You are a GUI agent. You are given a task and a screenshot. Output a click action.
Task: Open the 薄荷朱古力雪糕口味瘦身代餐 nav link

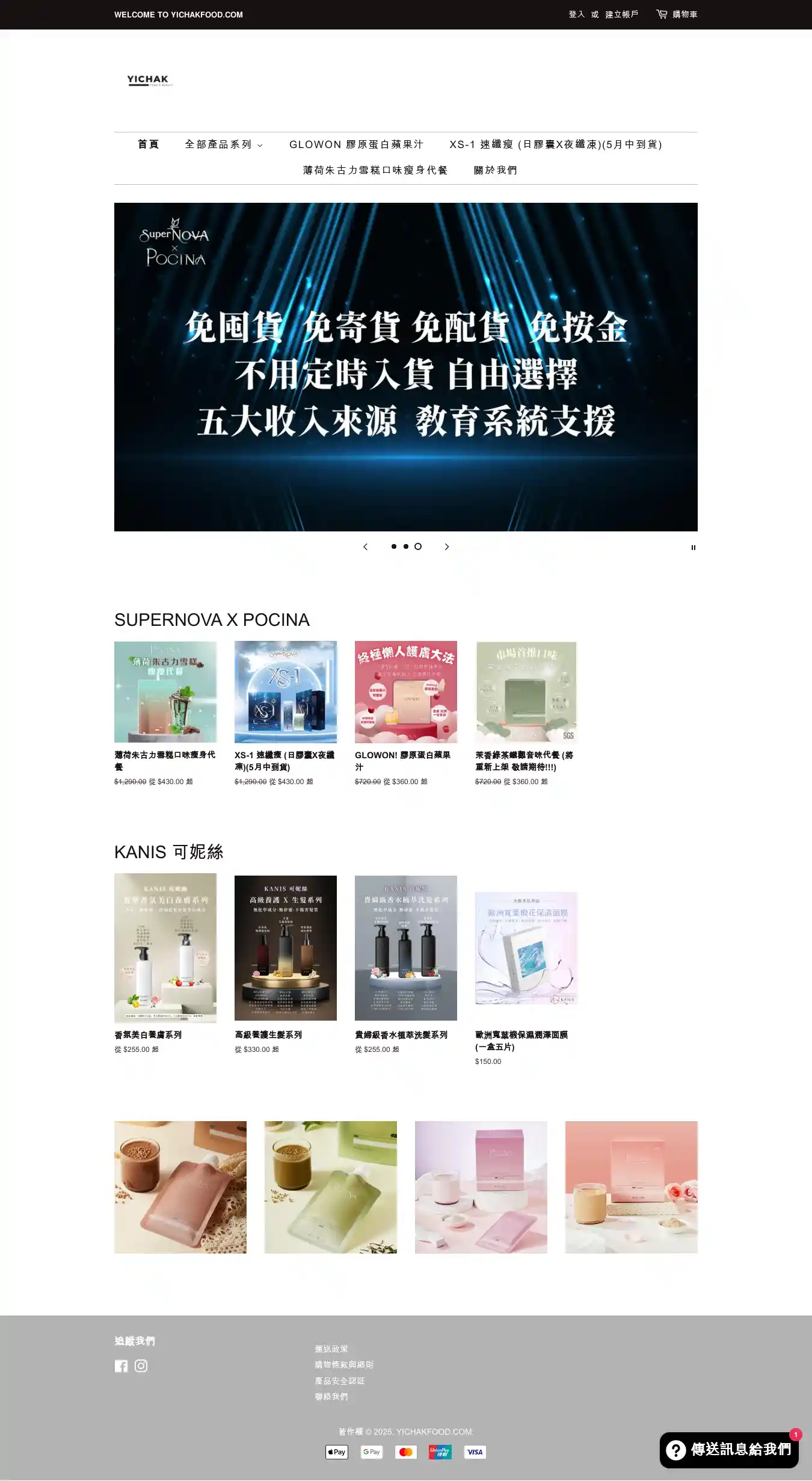[375, 170]
